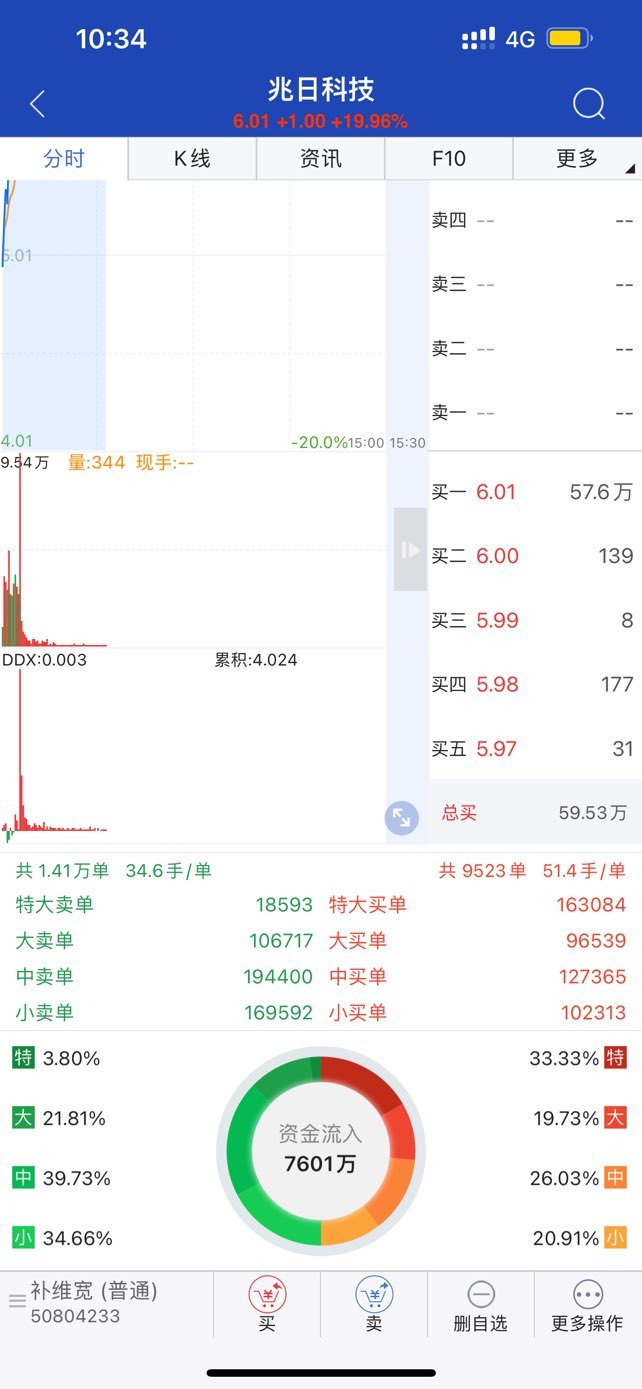
Task: Select the F10 tab
Action: [x=449, y=158]
